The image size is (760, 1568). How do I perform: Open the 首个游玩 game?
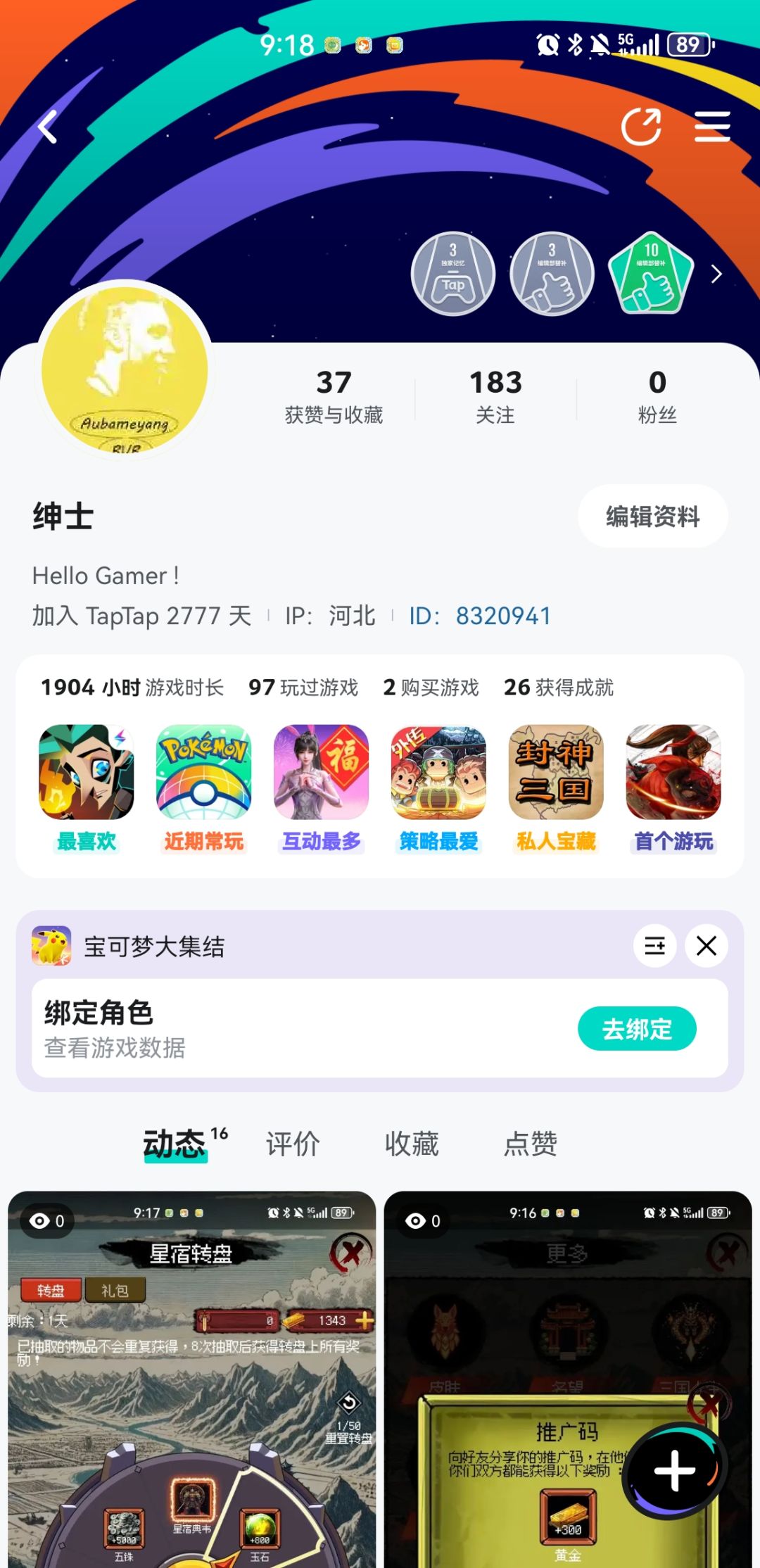point(673,773)
